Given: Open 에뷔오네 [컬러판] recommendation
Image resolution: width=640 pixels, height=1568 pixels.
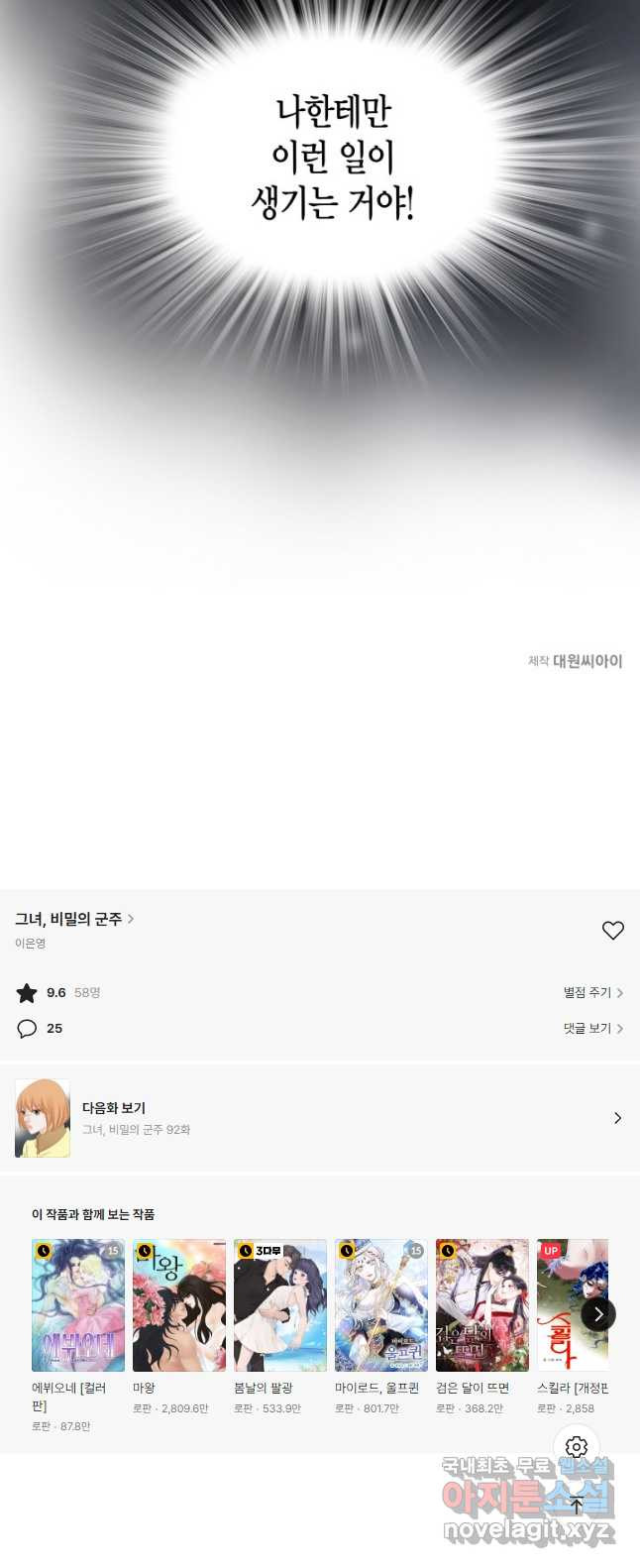Looking at the screenshot, I should point(78,1304).
